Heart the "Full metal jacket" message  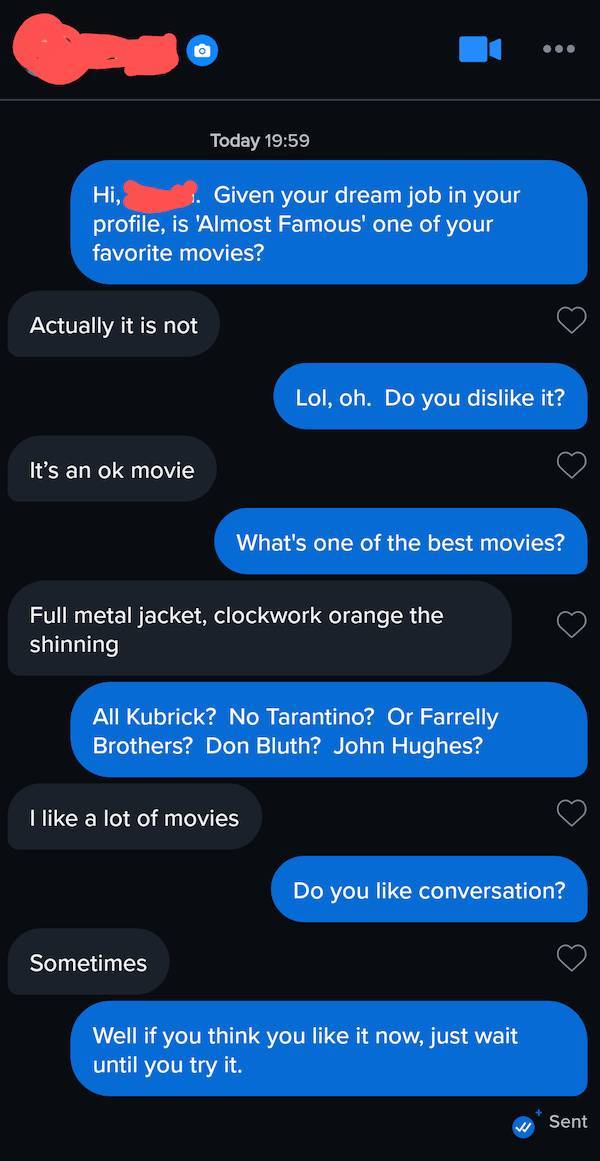571,624
